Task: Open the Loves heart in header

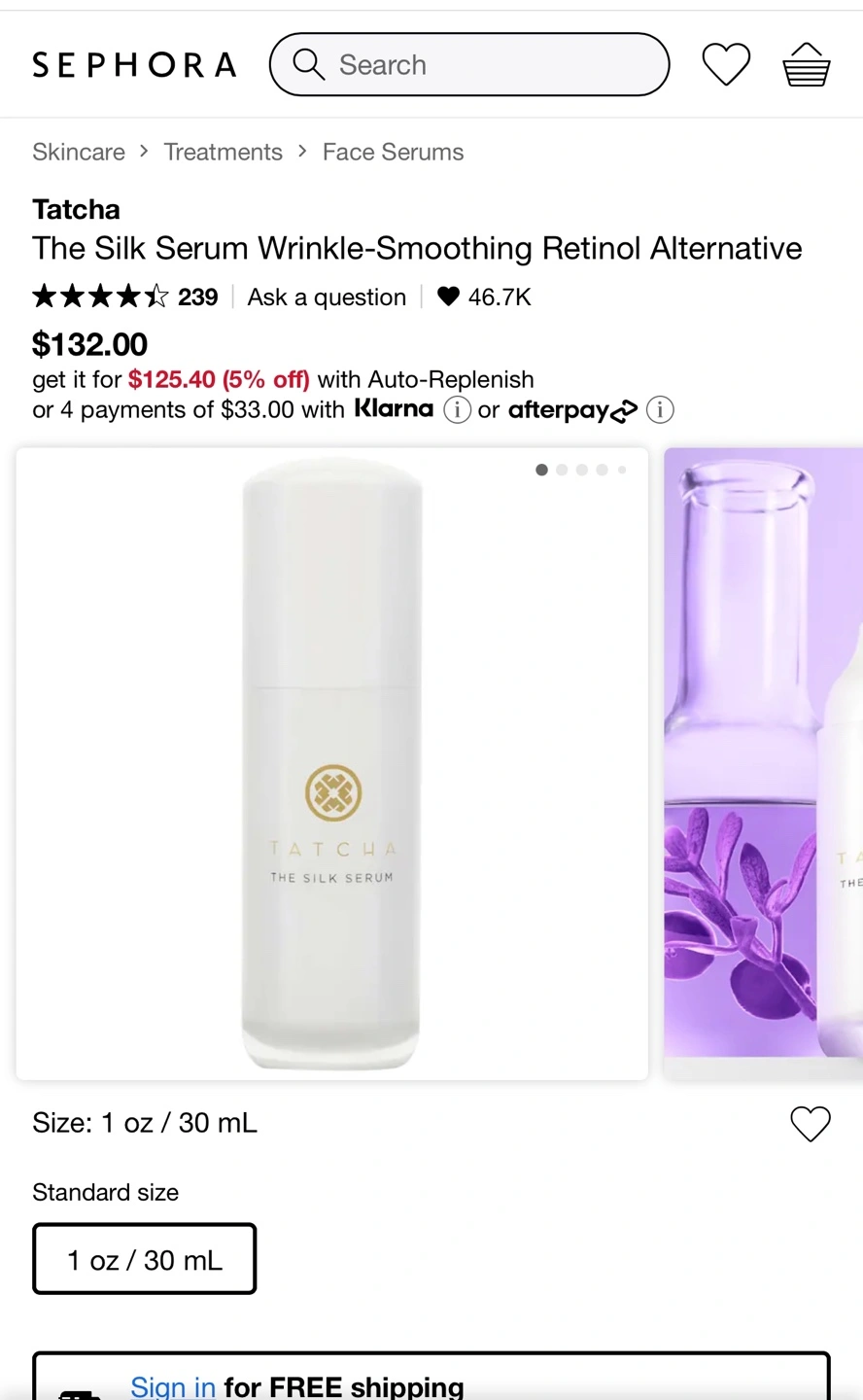Action: coord(726,65)
